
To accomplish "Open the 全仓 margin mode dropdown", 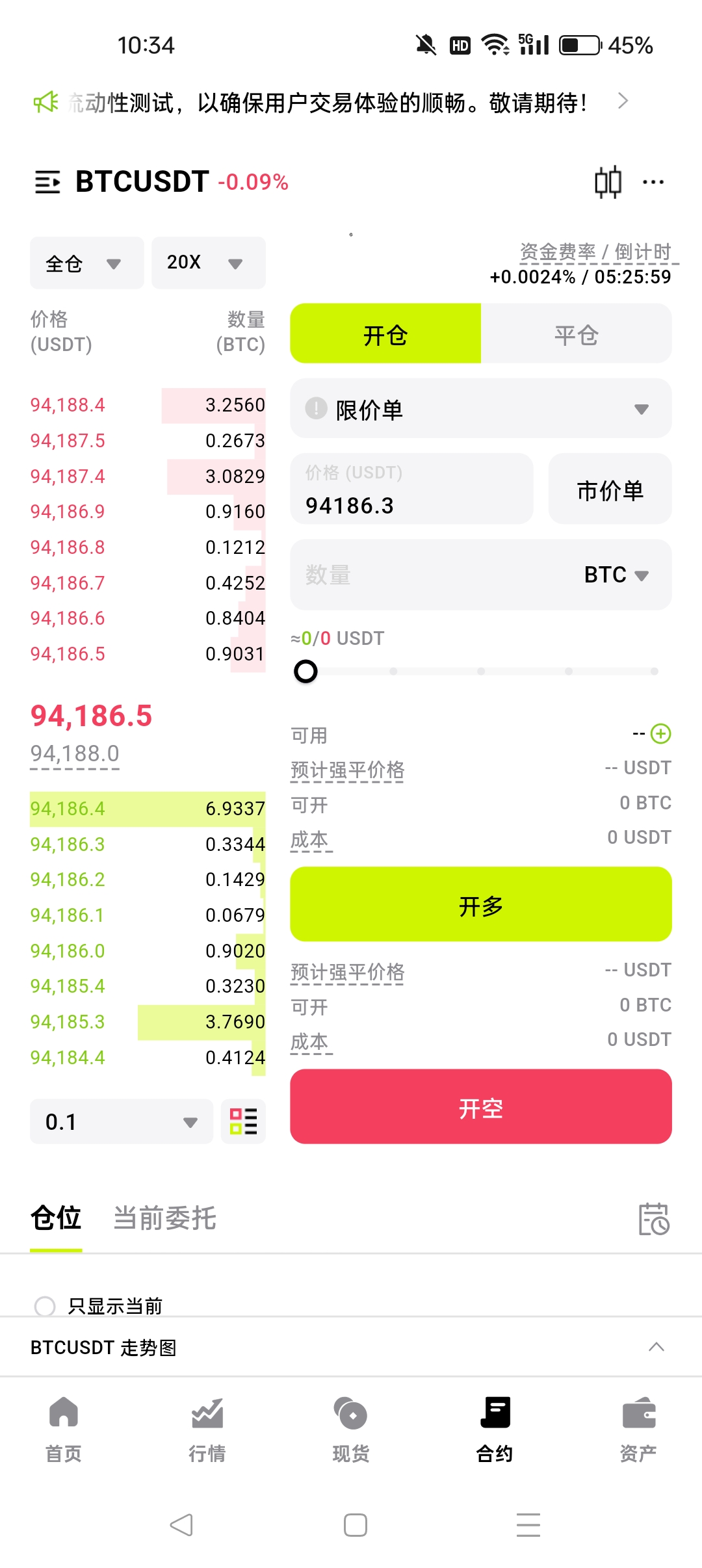I will (x=86, y=263).
